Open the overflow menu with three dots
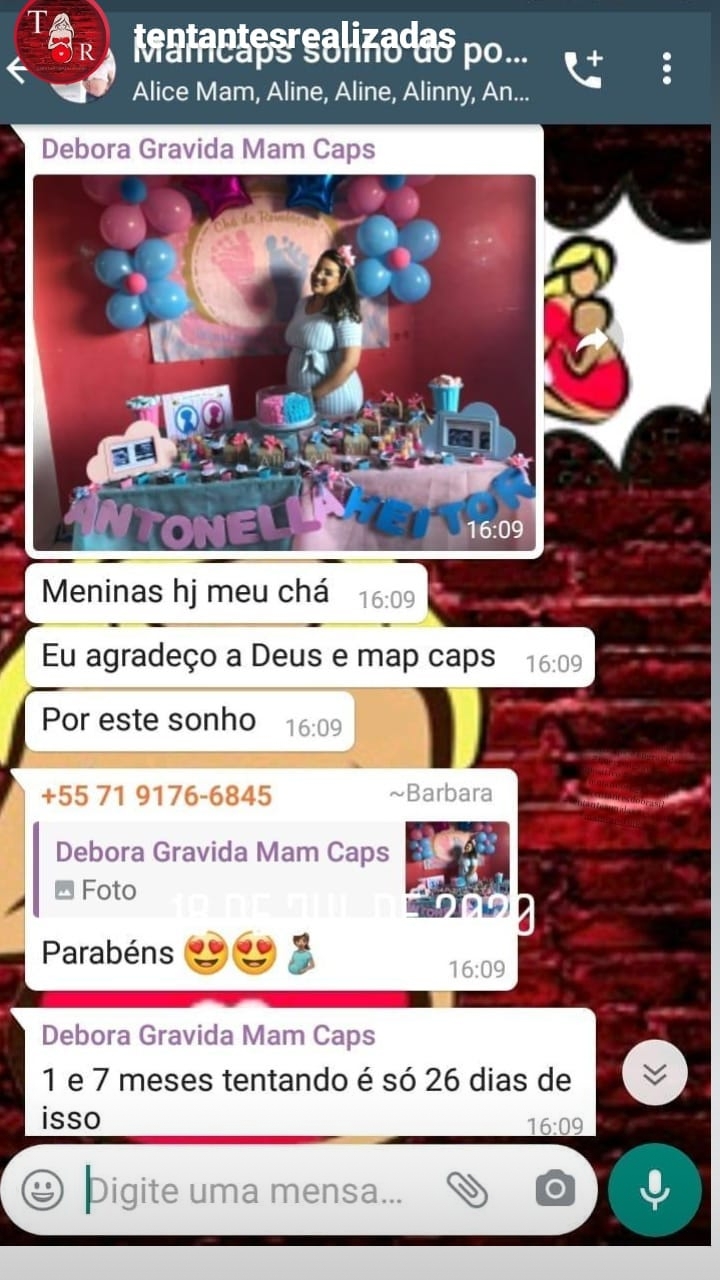Screen dimensions: 720x1280 [x=666, y=69]
